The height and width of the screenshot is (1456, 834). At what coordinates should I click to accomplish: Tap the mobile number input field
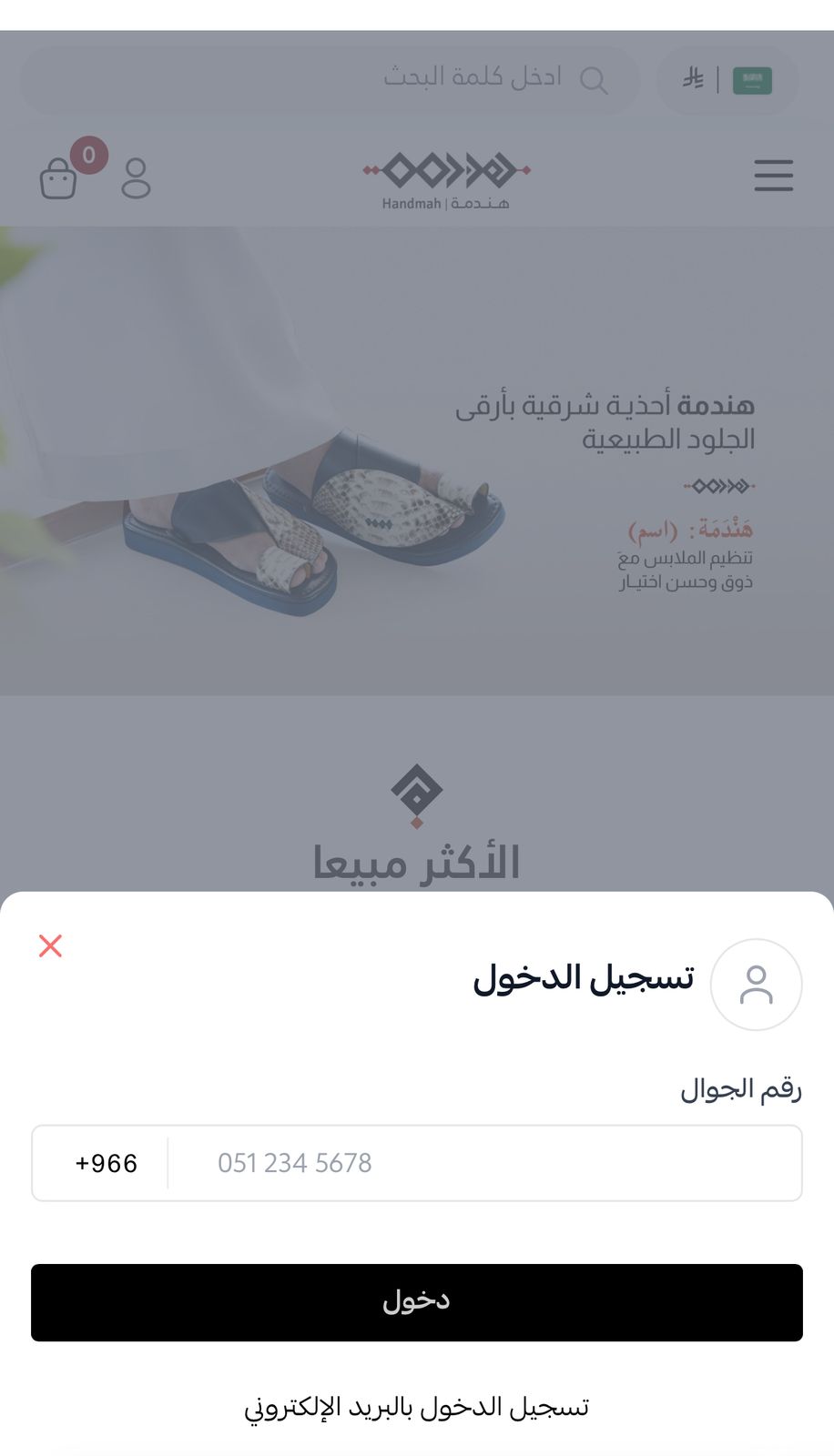pos(483,1163)
